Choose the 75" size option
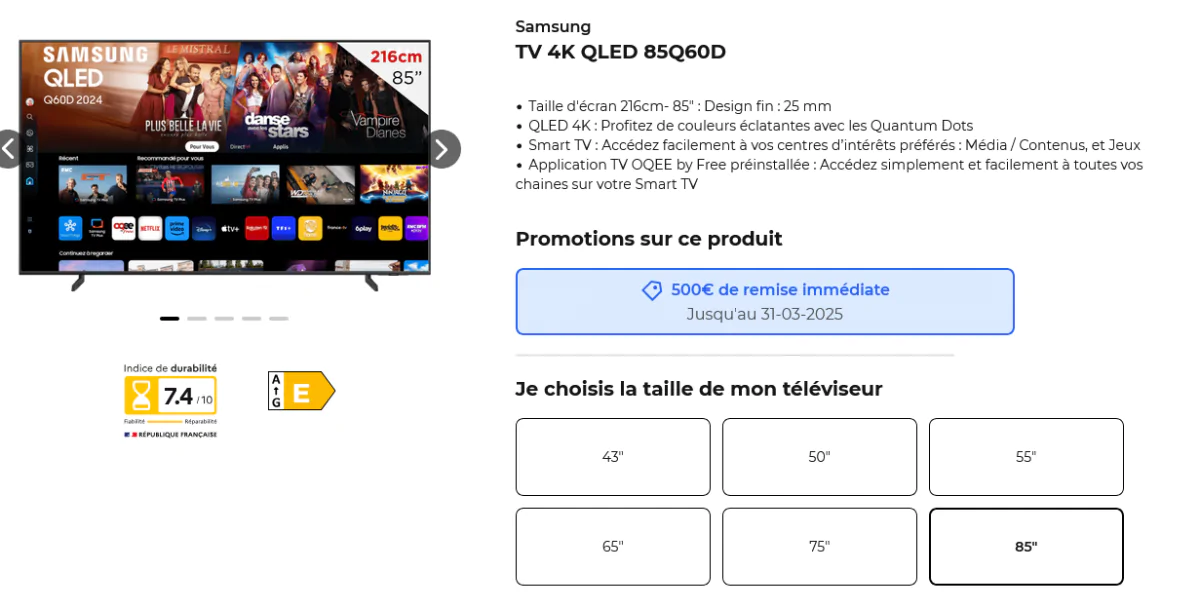 tap(819, 547)
